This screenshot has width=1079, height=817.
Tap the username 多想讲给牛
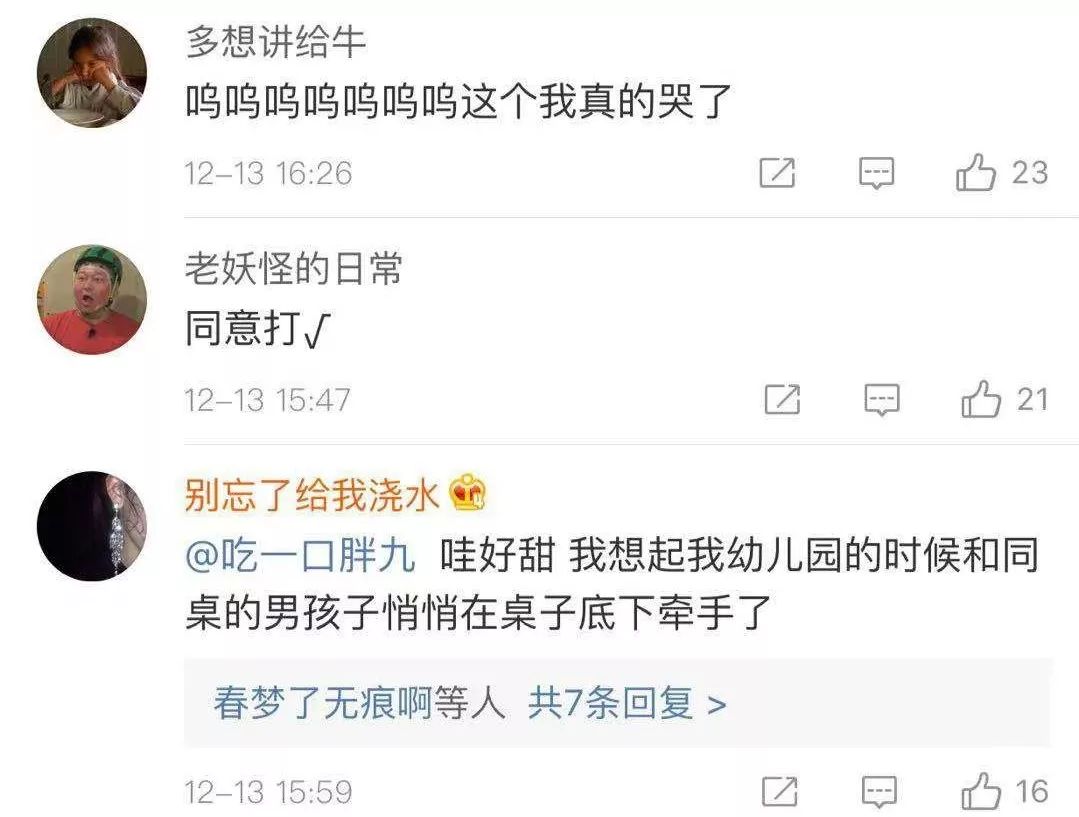(x=276, y=42)
